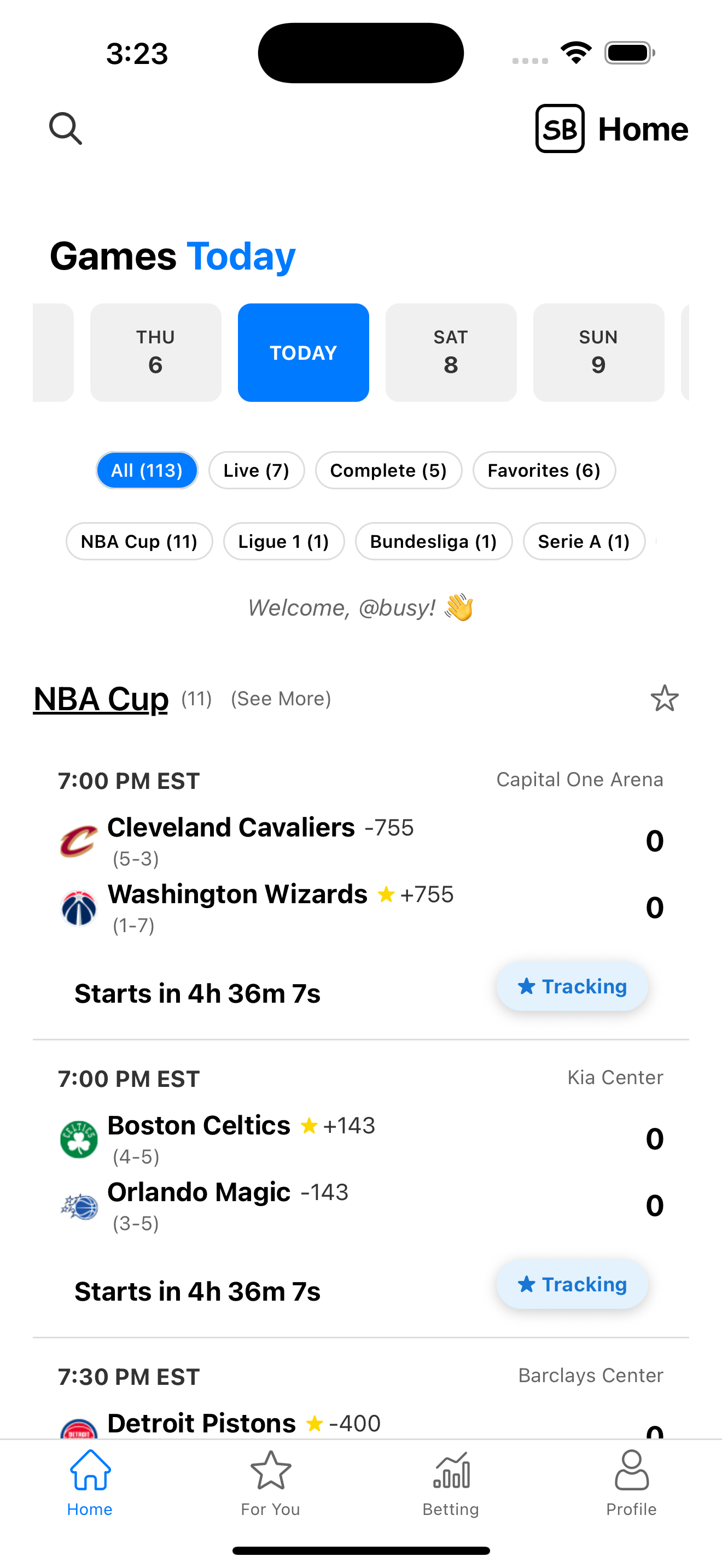Select the Saturday 8 date tab
The image size is (722, 1568).
(451, 352)
